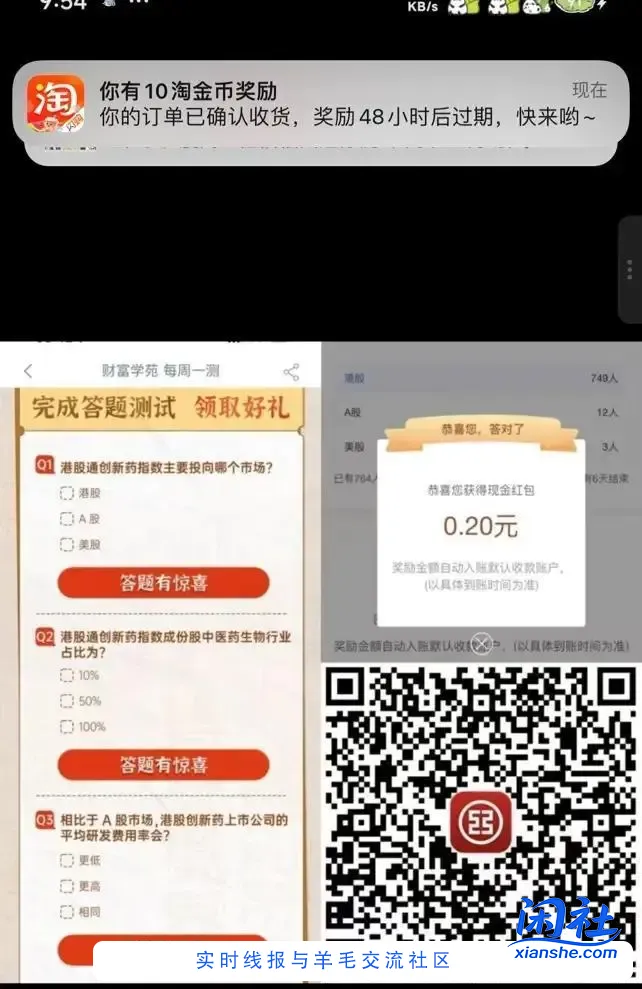The height and width of the screenshot is (989, 642).
Task: Open the Taobao 淘金币 reward notification
Action: [x=320, y=104]
